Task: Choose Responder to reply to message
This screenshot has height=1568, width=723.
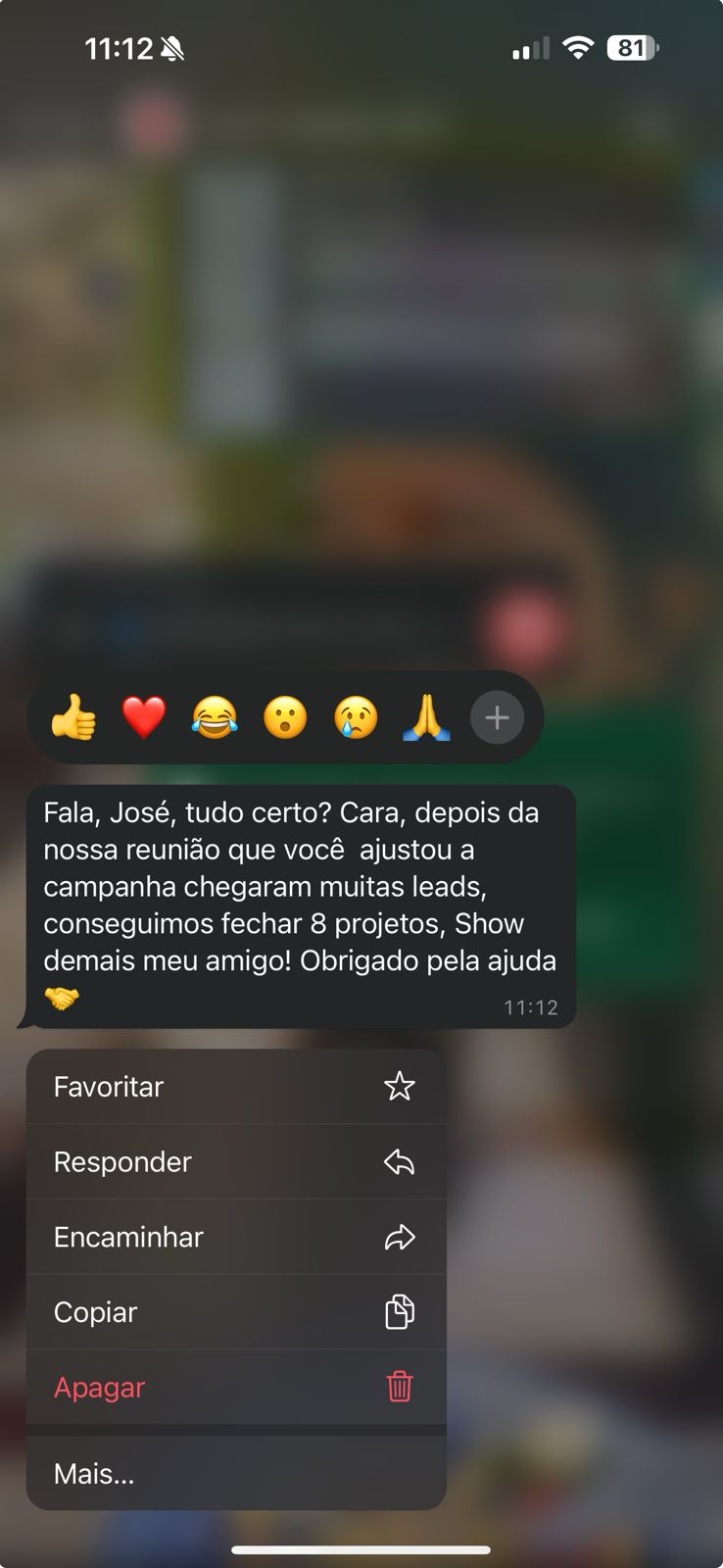Action: click(x=235, y=1162)
